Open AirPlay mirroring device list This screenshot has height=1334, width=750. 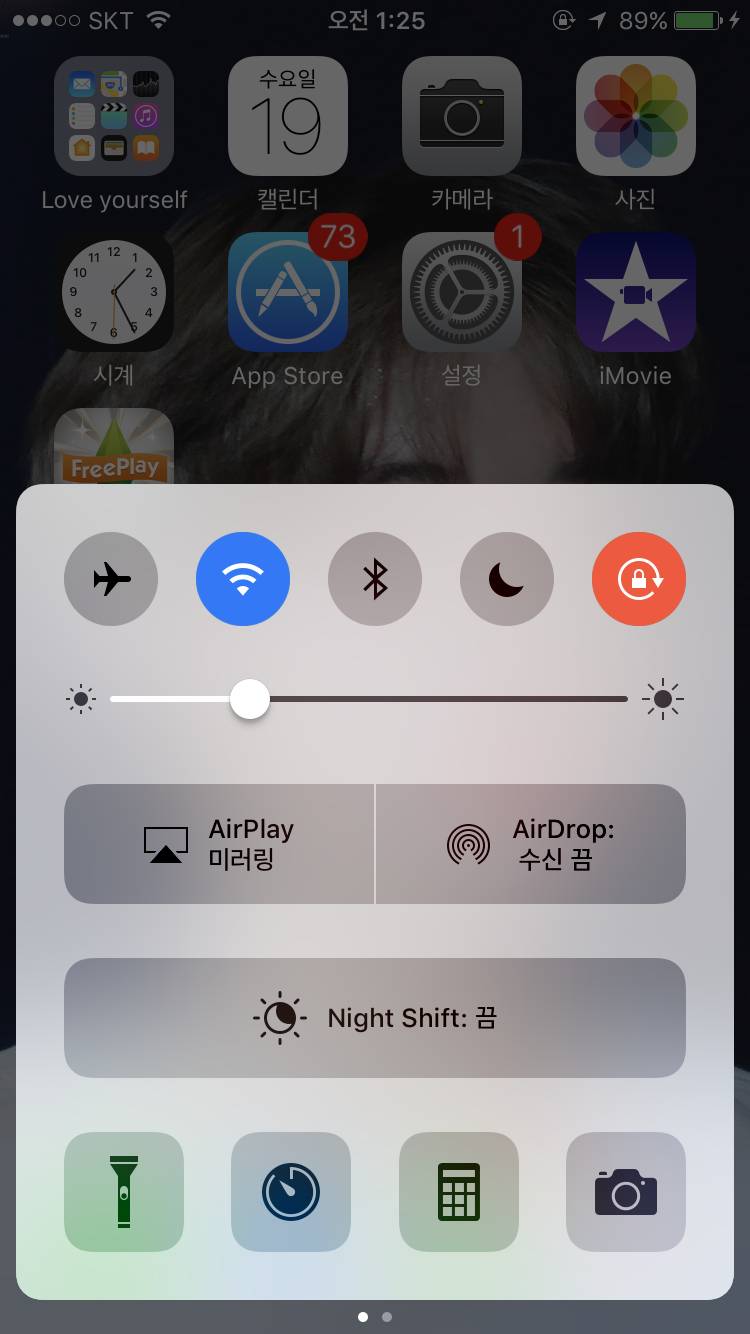point(219,843)
